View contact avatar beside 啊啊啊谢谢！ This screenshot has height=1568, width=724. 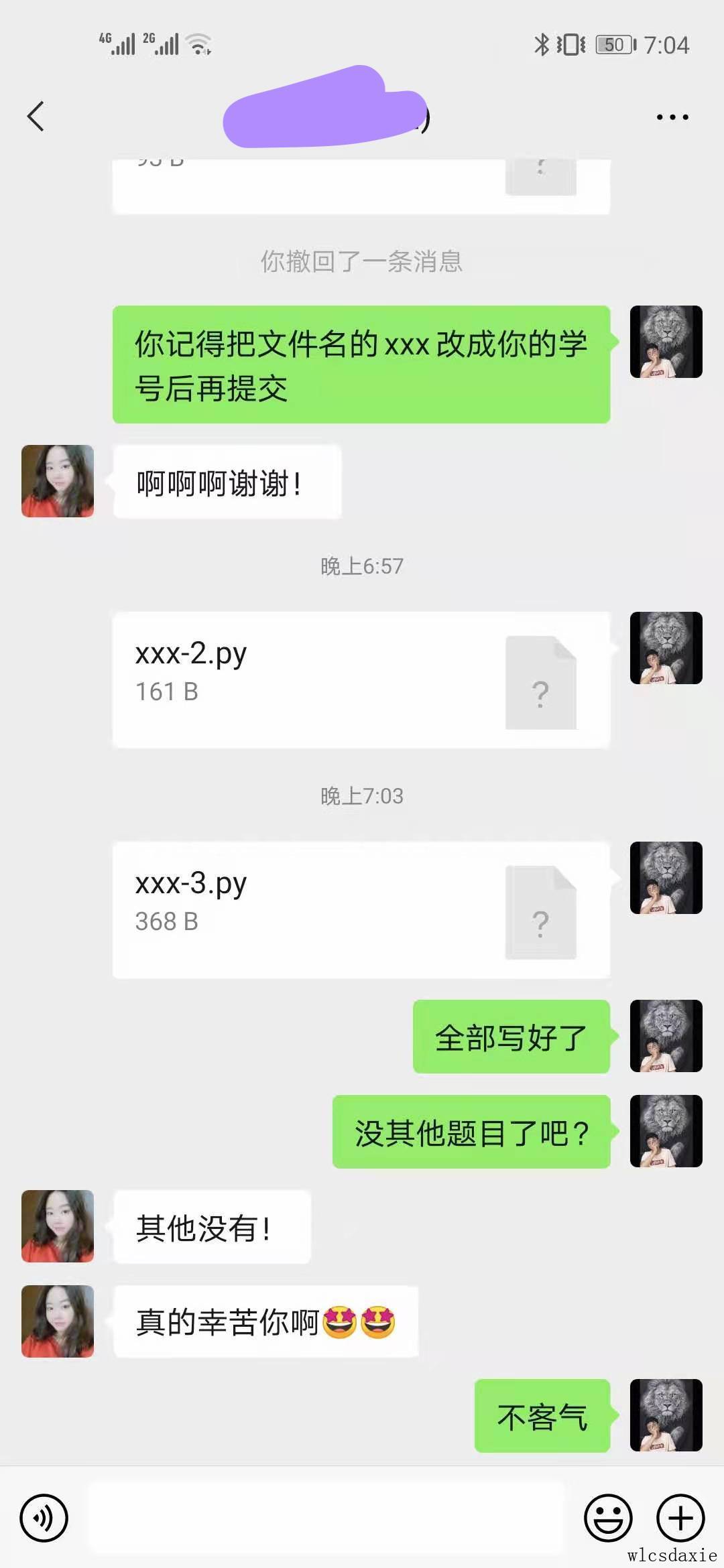[58, 481]
